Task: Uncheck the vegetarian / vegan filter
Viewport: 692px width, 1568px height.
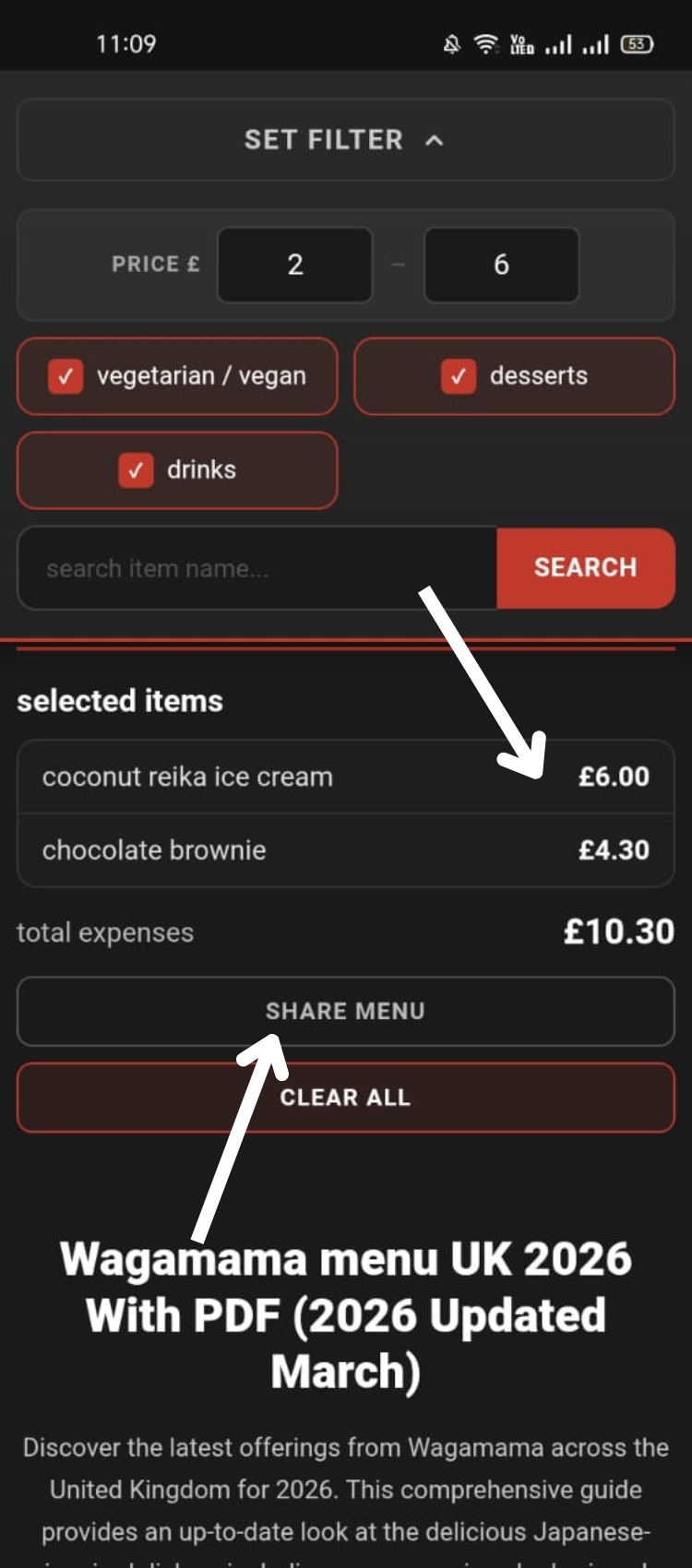Action: 176,376
